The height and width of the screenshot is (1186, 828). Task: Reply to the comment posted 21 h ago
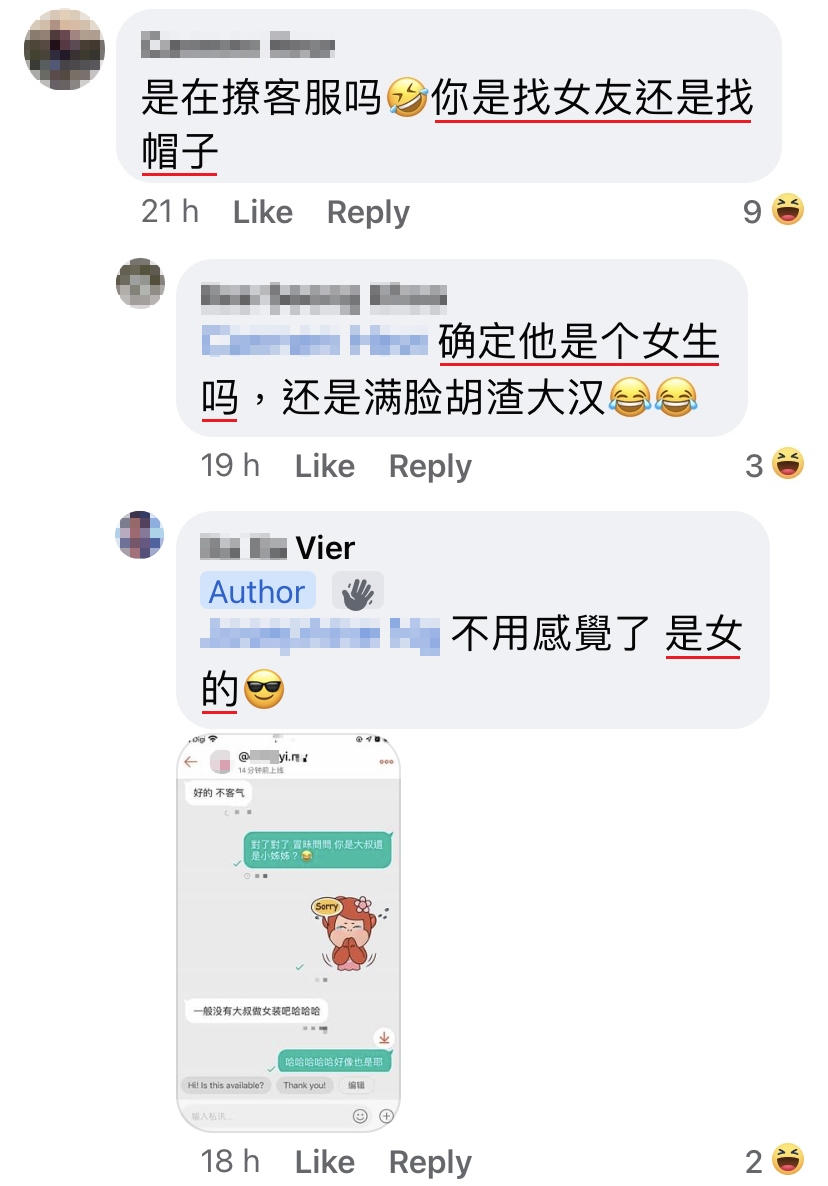[x=368, y=212]
